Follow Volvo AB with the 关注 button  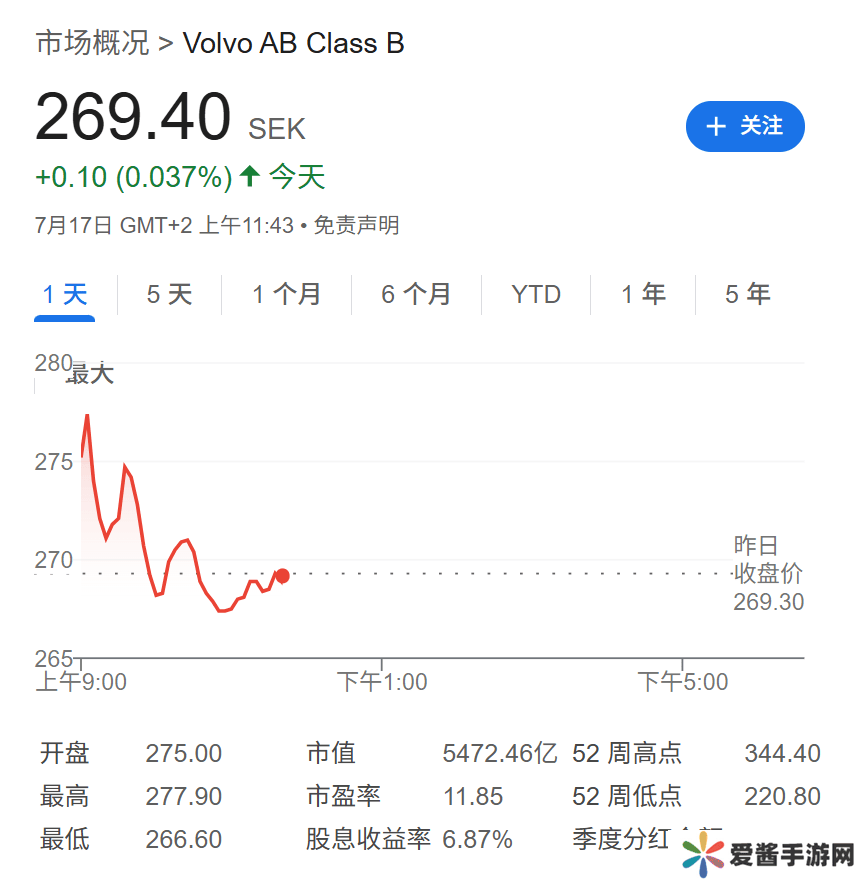pos(745,126)
